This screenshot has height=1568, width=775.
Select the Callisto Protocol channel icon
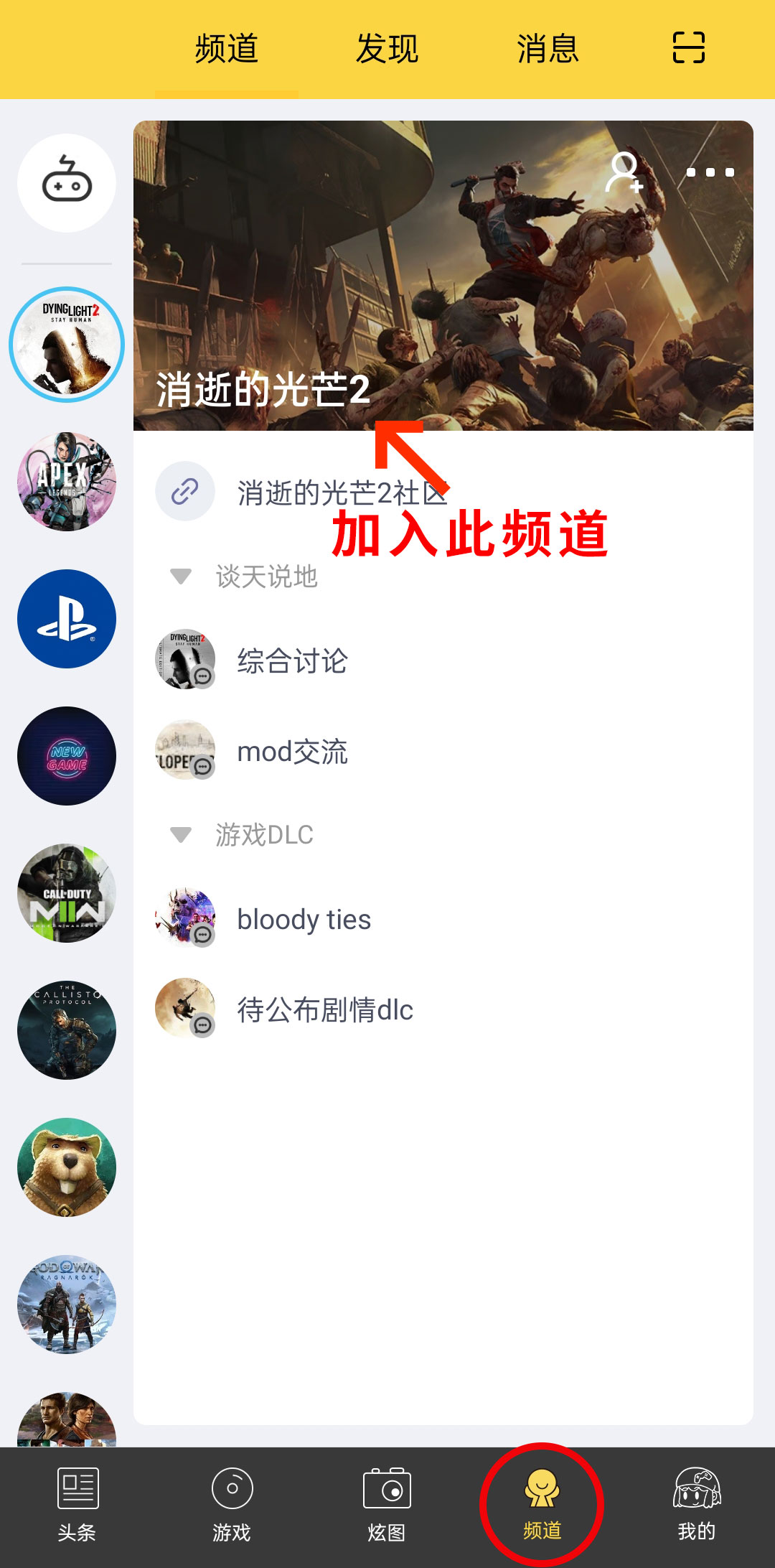(x=67, y=1030)
